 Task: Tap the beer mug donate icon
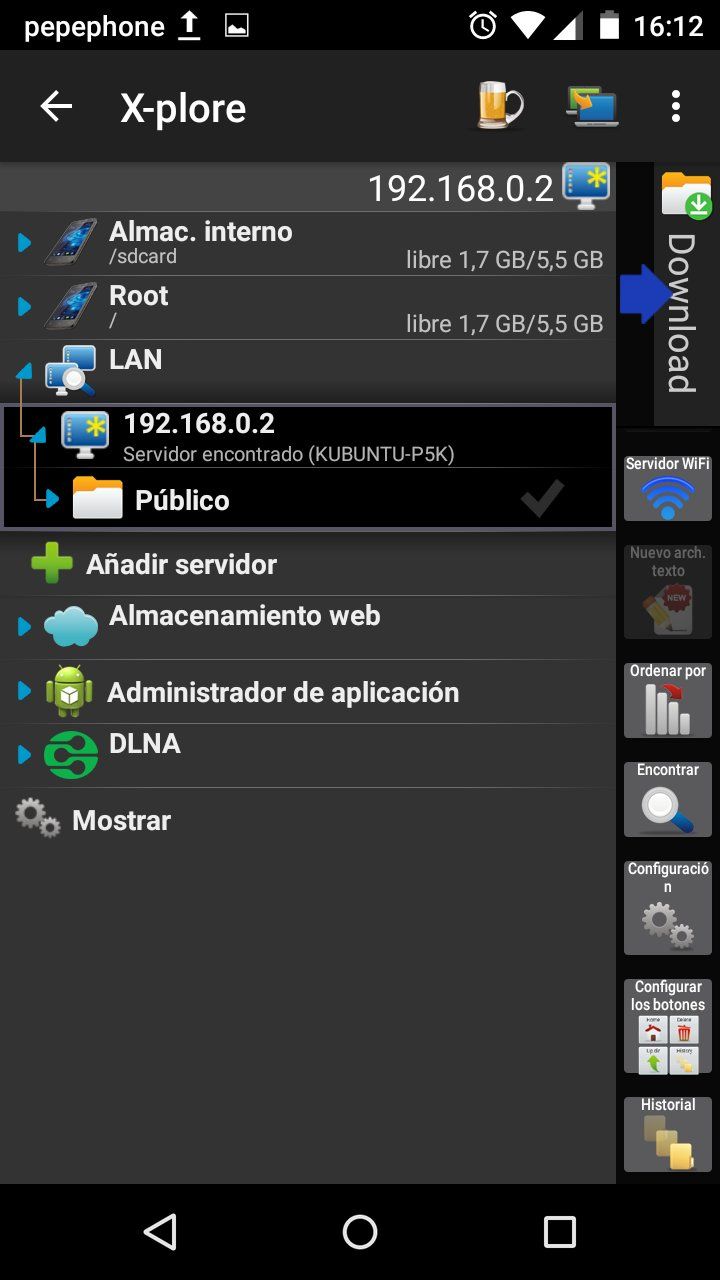point(499,107)
